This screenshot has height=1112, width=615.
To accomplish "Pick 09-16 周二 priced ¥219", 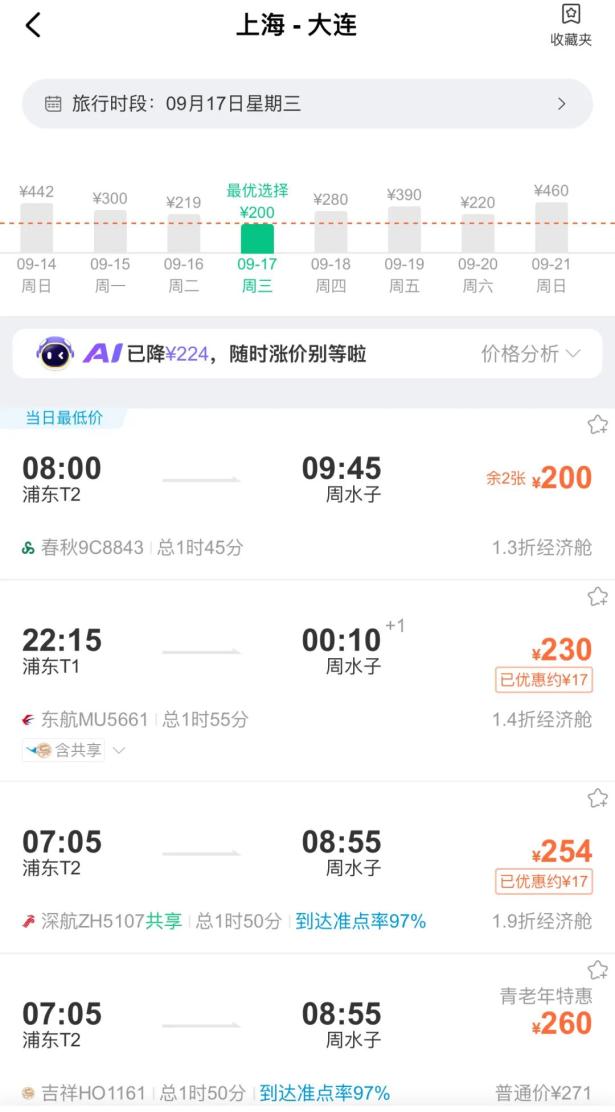I will (184, 240).
